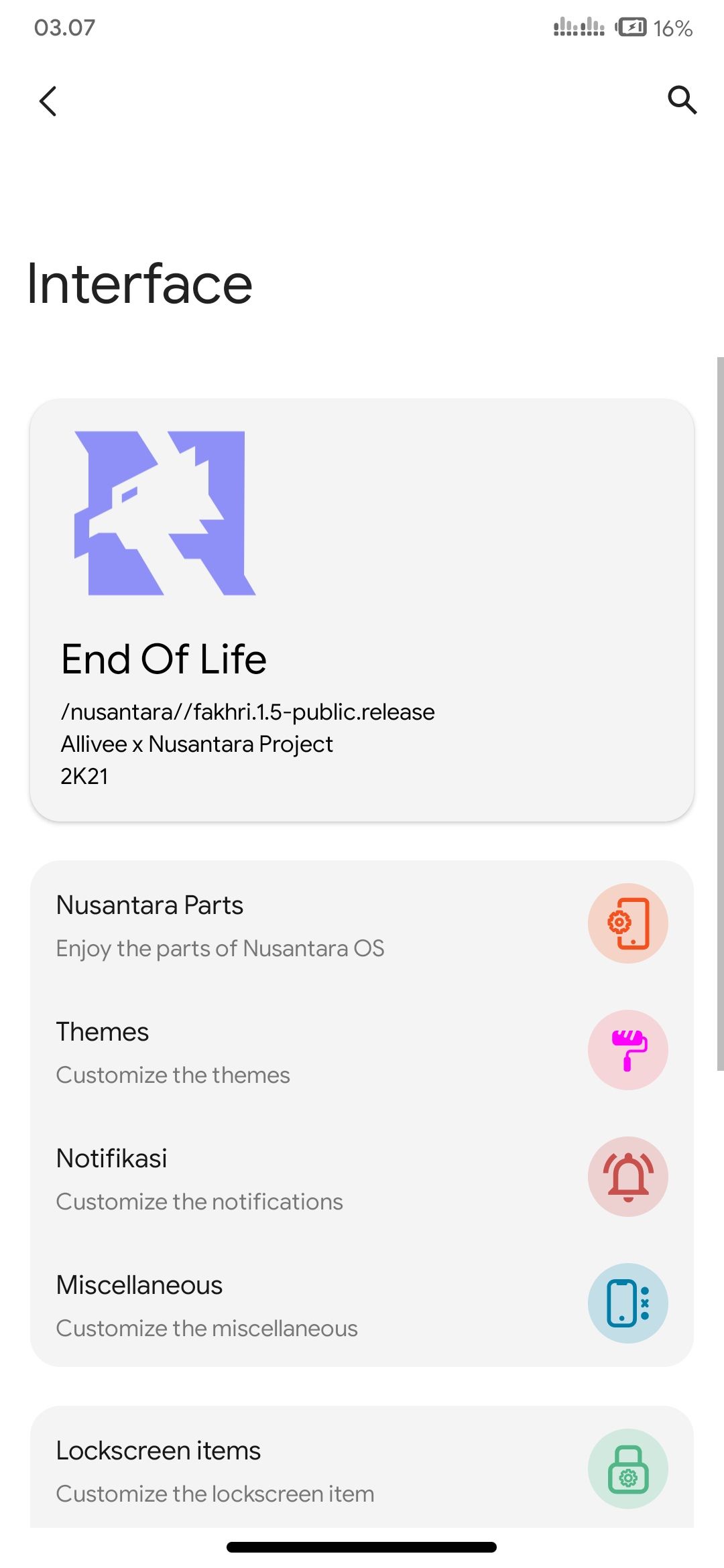Tap the End Of Life info card
724x1568 pixels.
coord(362,610)
